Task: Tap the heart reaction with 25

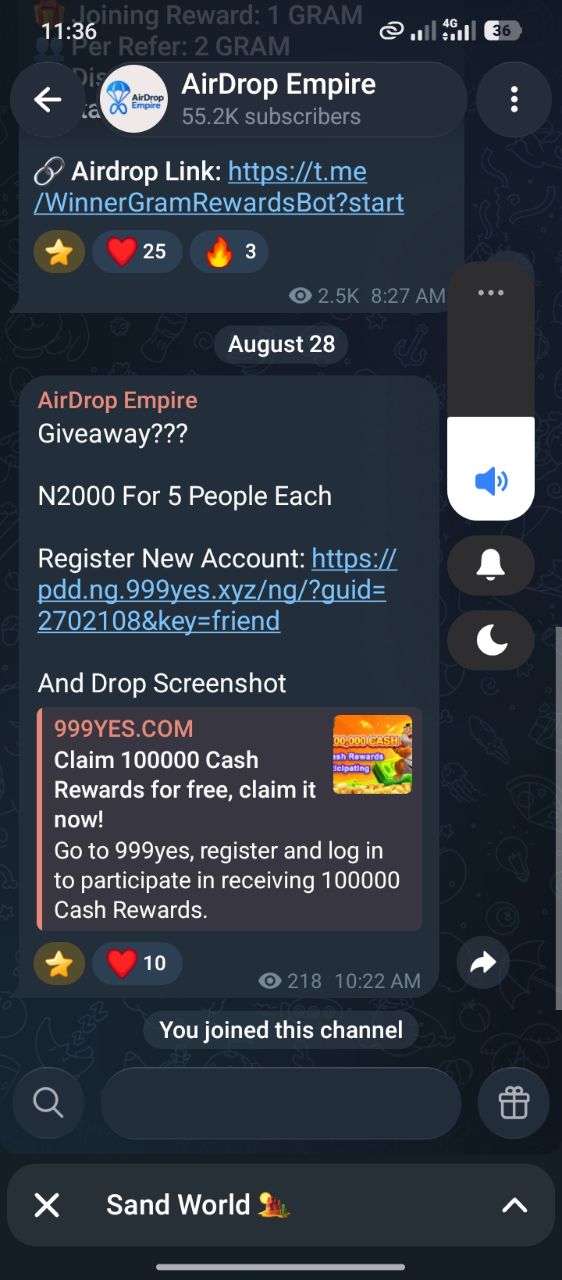Action: 137,251
